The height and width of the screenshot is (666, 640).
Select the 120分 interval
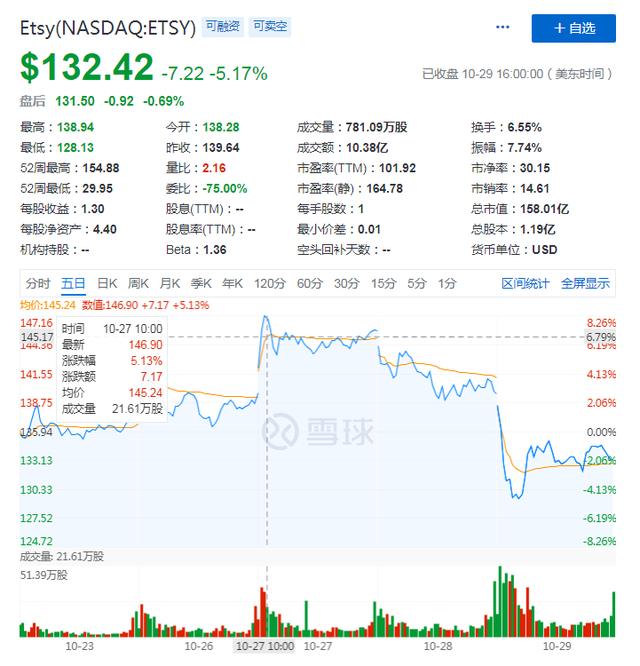pos(269,283)
